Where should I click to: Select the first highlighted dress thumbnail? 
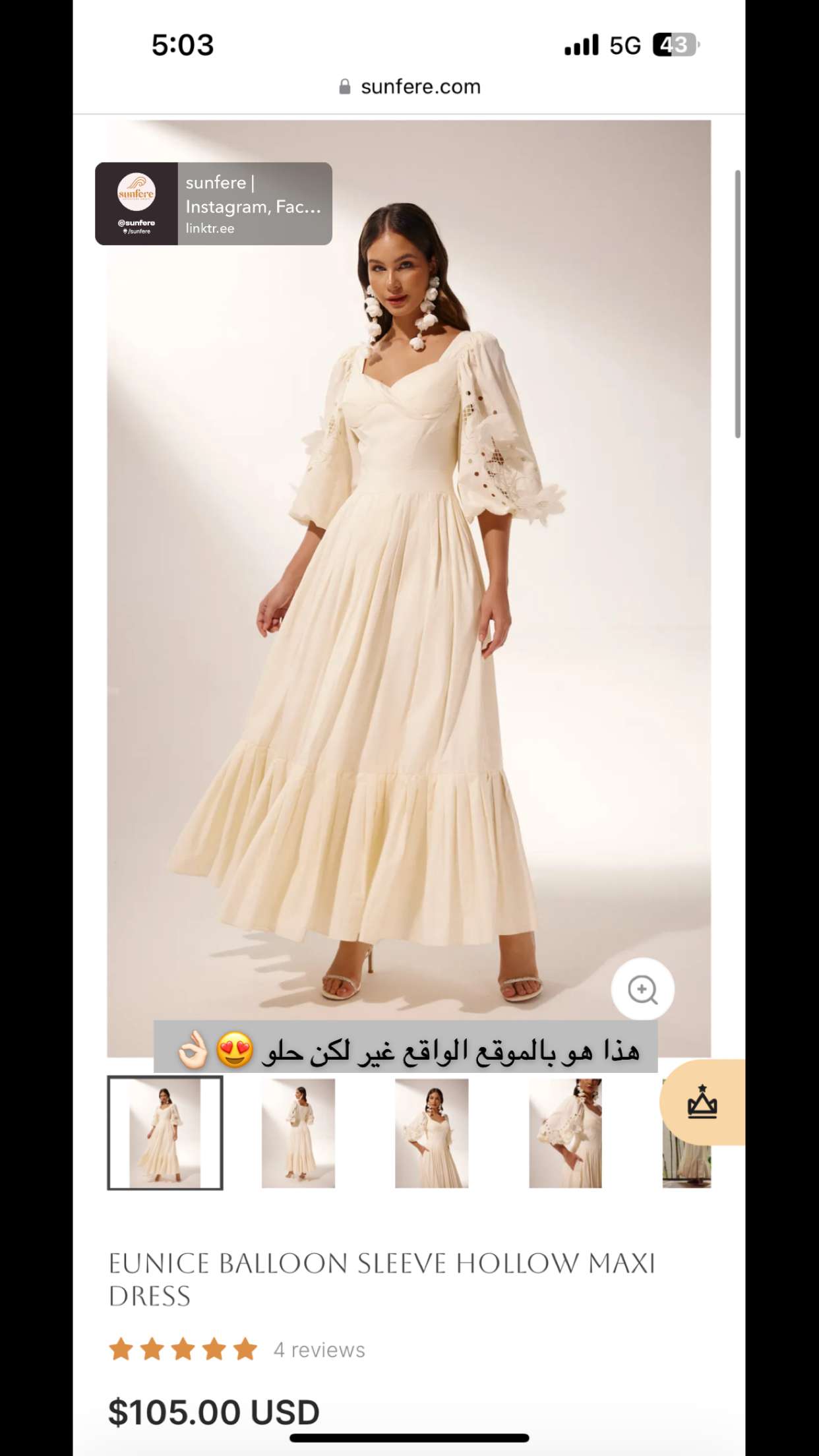pyautogui.click(x=165, y=1133)
